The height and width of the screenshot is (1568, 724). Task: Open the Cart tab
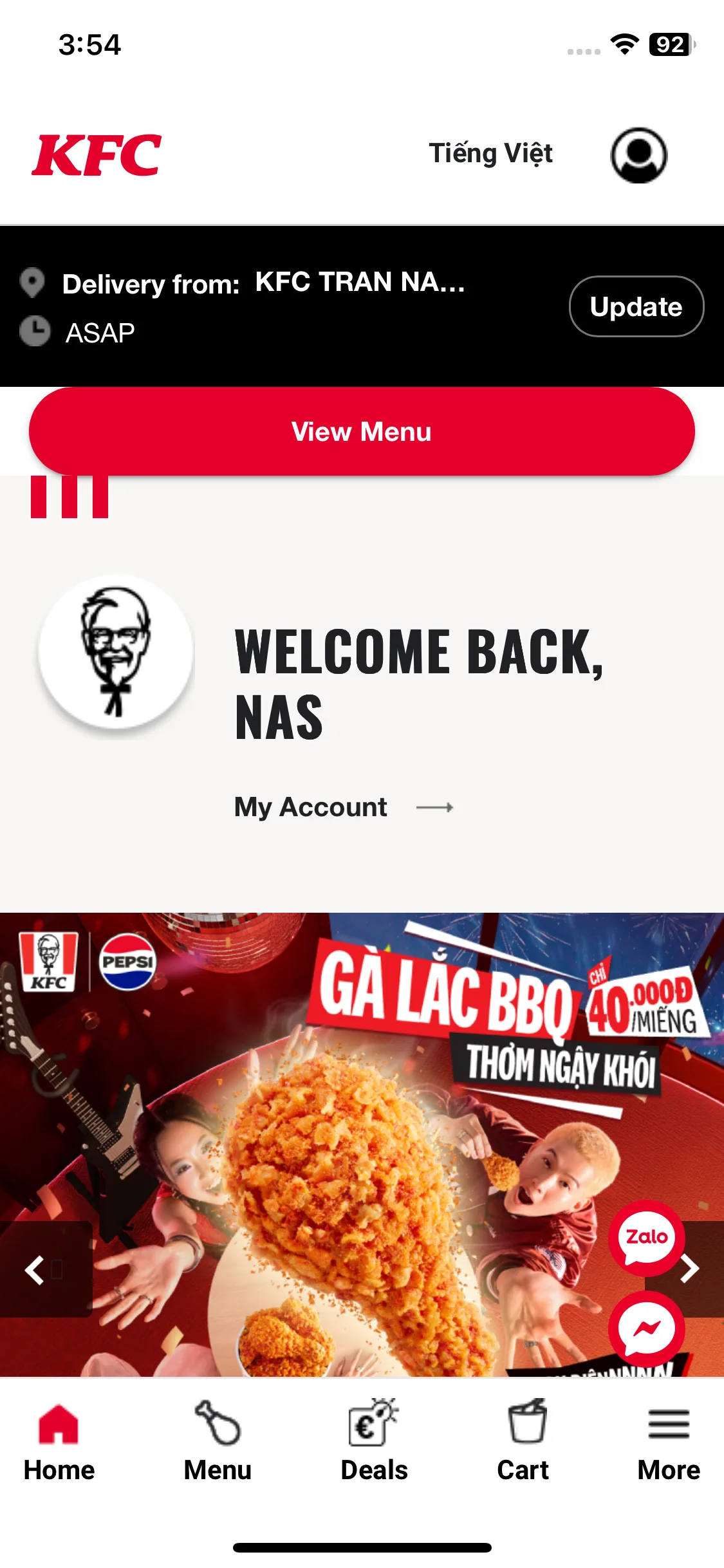pos(523,1441)
